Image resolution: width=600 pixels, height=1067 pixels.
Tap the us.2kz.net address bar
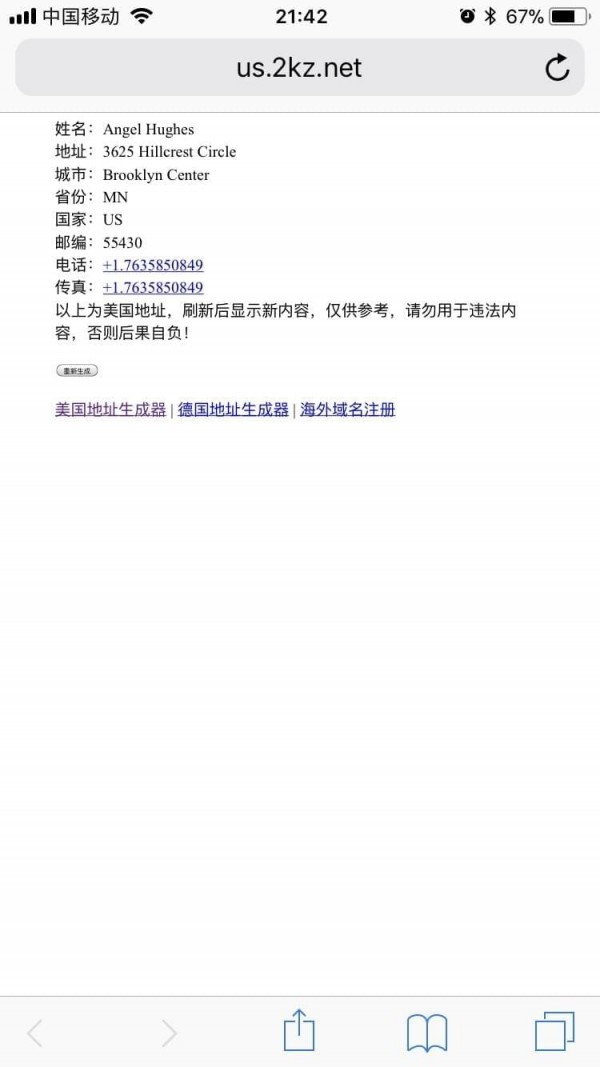click(x=298, y=67)
